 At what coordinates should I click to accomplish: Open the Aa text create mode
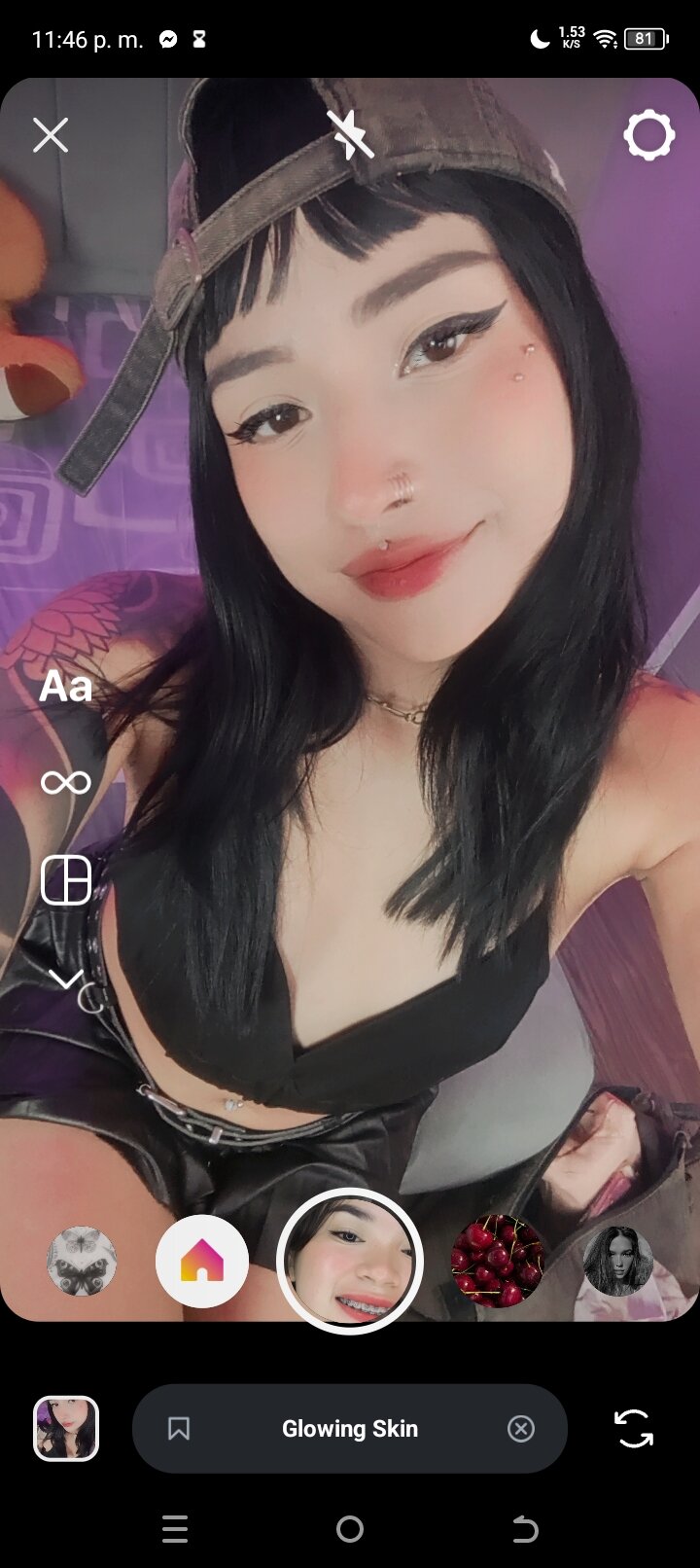[66, 687]
